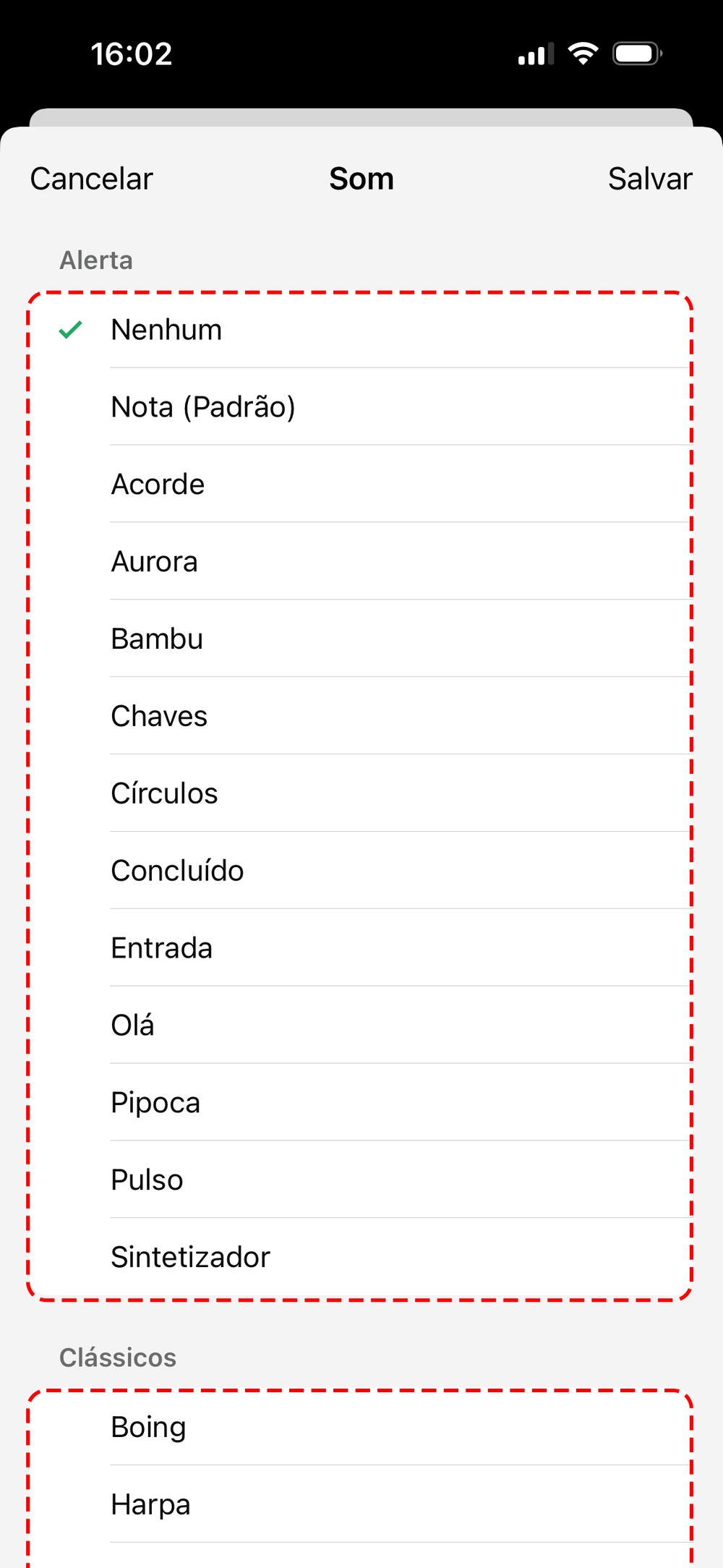Screen dimensions: 723x1568
Task: Pick Sintetizador as alert sound
Action: (x=190, y=1258)
